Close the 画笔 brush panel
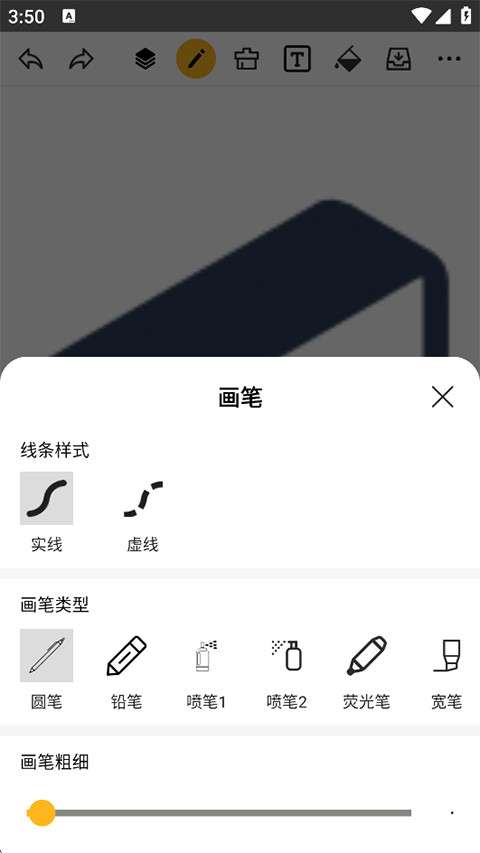Screen dimensions: 480x853 coord(442,397)
